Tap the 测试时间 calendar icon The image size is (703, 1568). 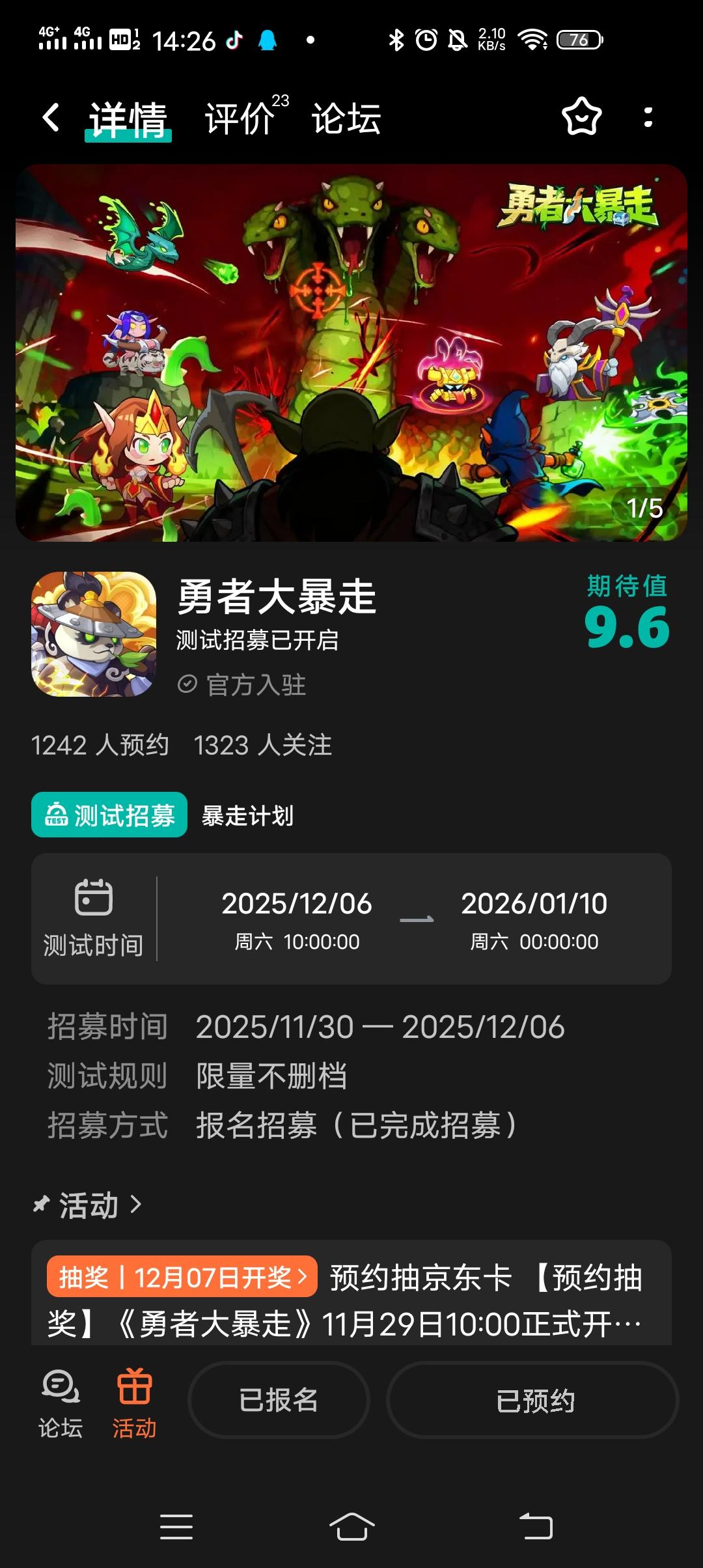pos(93,897)
